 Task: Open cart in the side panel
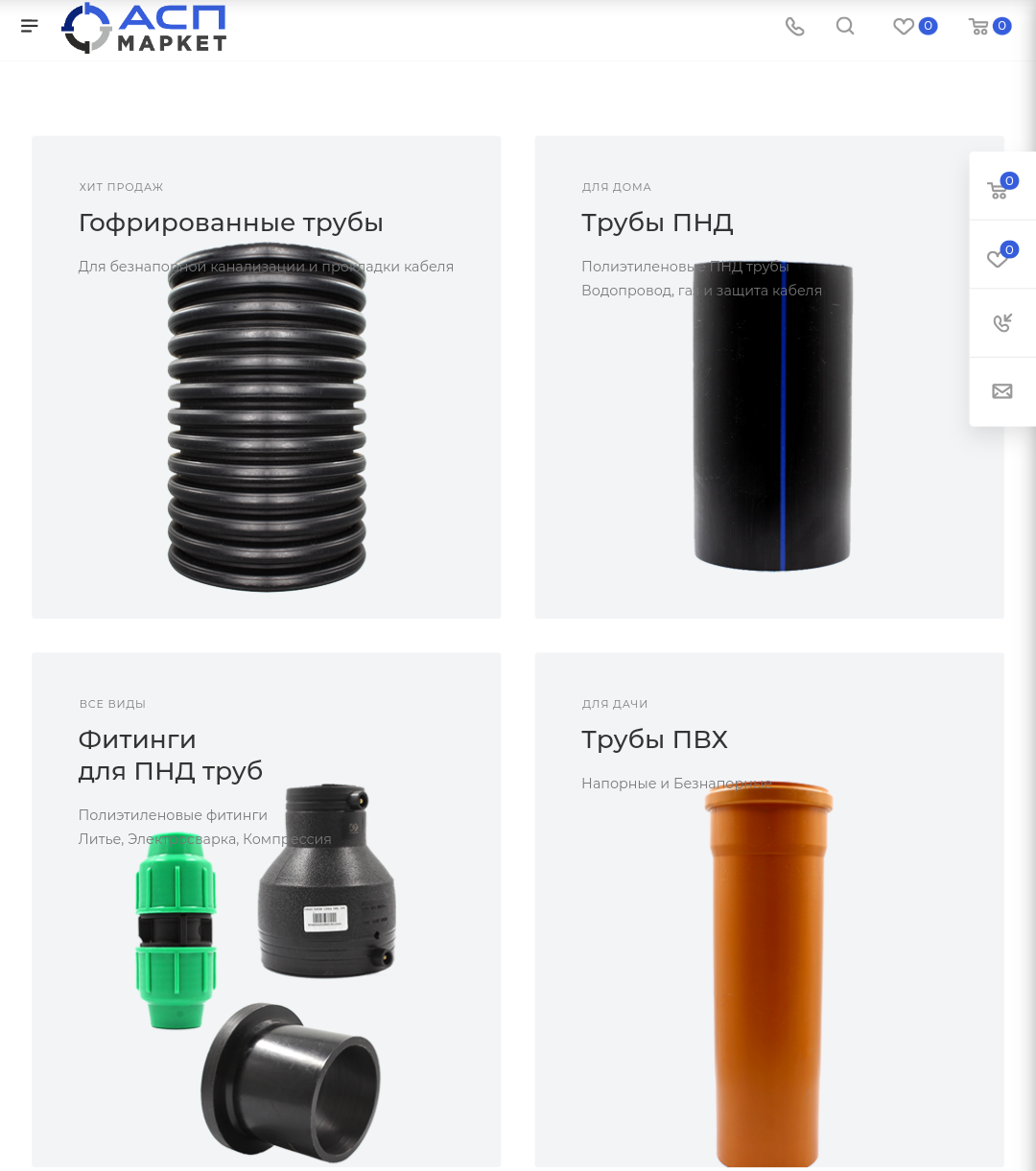coord(1000,189)
